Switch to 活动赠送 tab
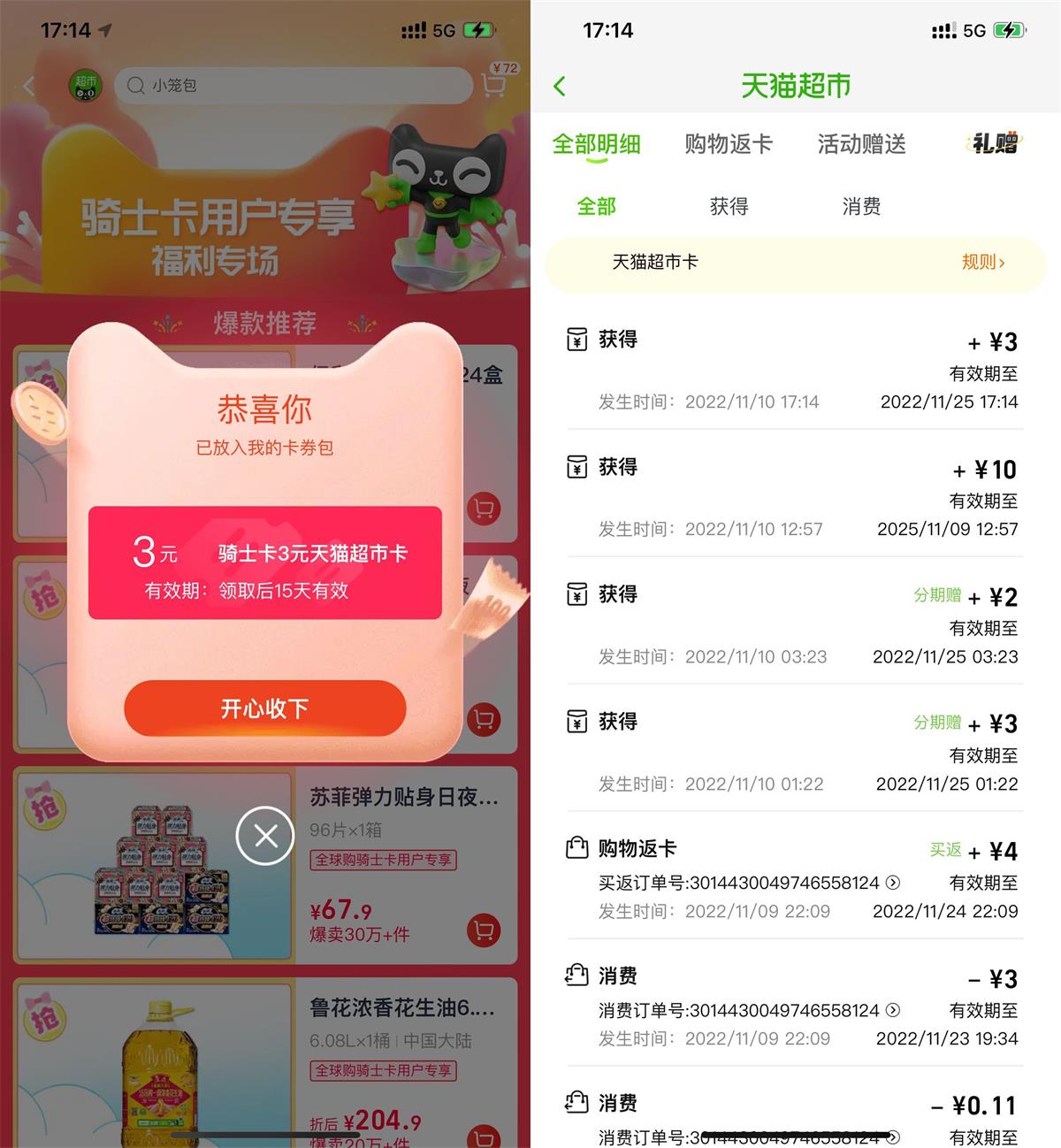Screen dimensions: 1061x1148 (861, 144)
